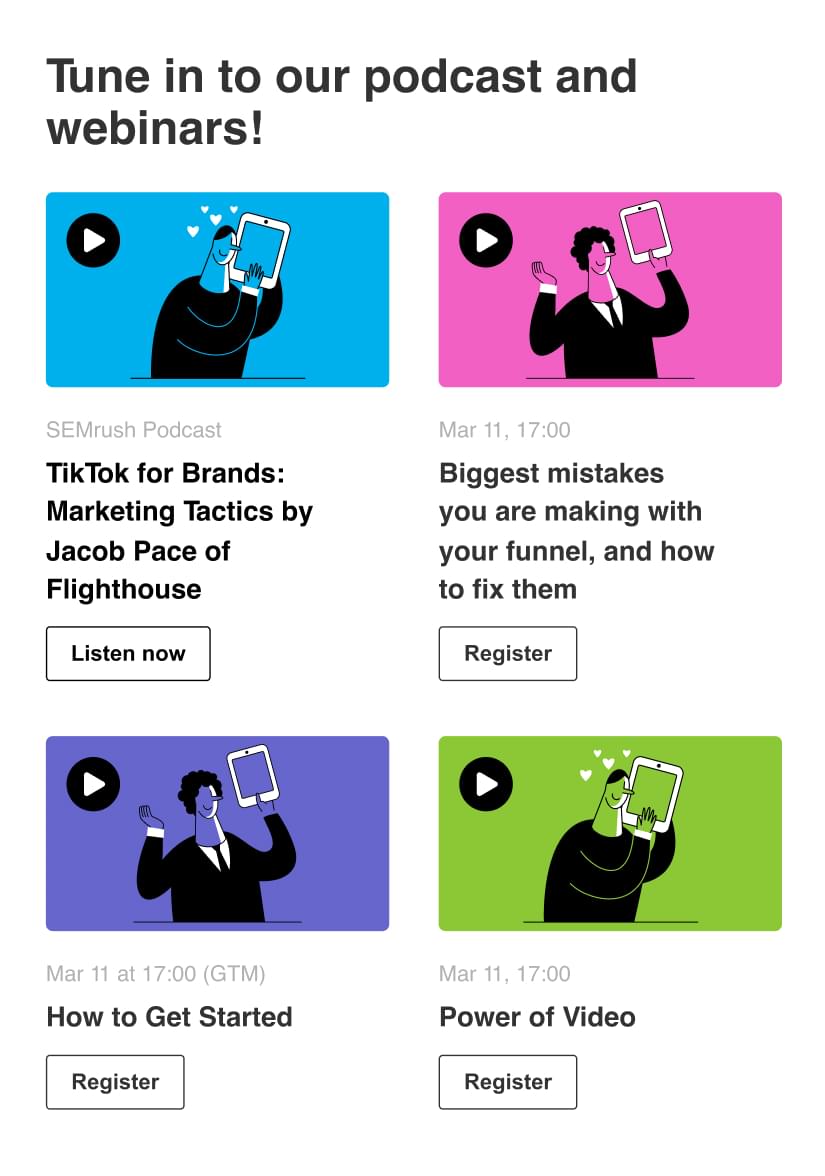Tap the Listen now button
825x1176 pixels.
coord(128,654)
